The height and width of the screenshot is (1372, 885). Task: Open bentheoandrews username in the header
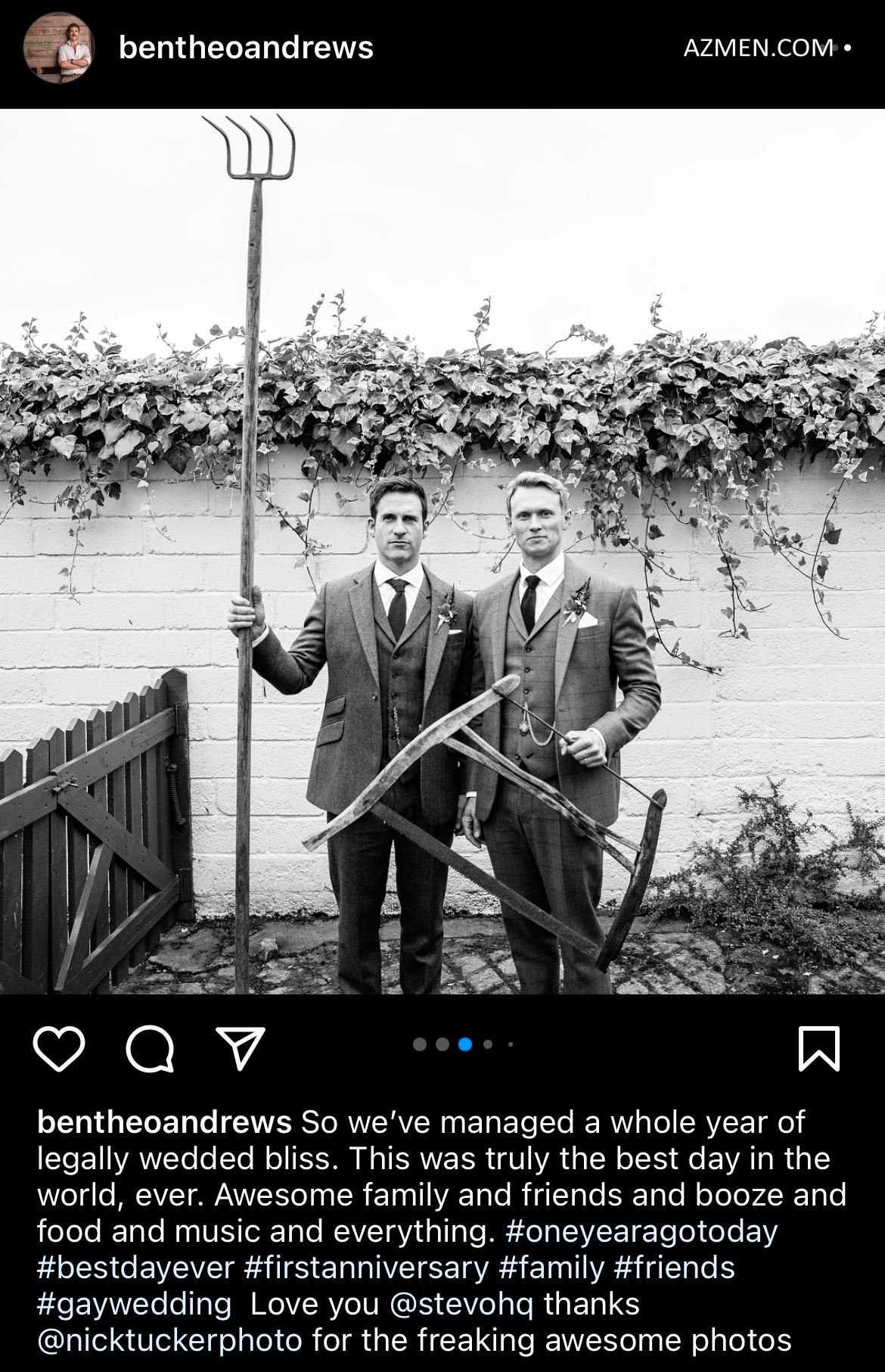246,48
